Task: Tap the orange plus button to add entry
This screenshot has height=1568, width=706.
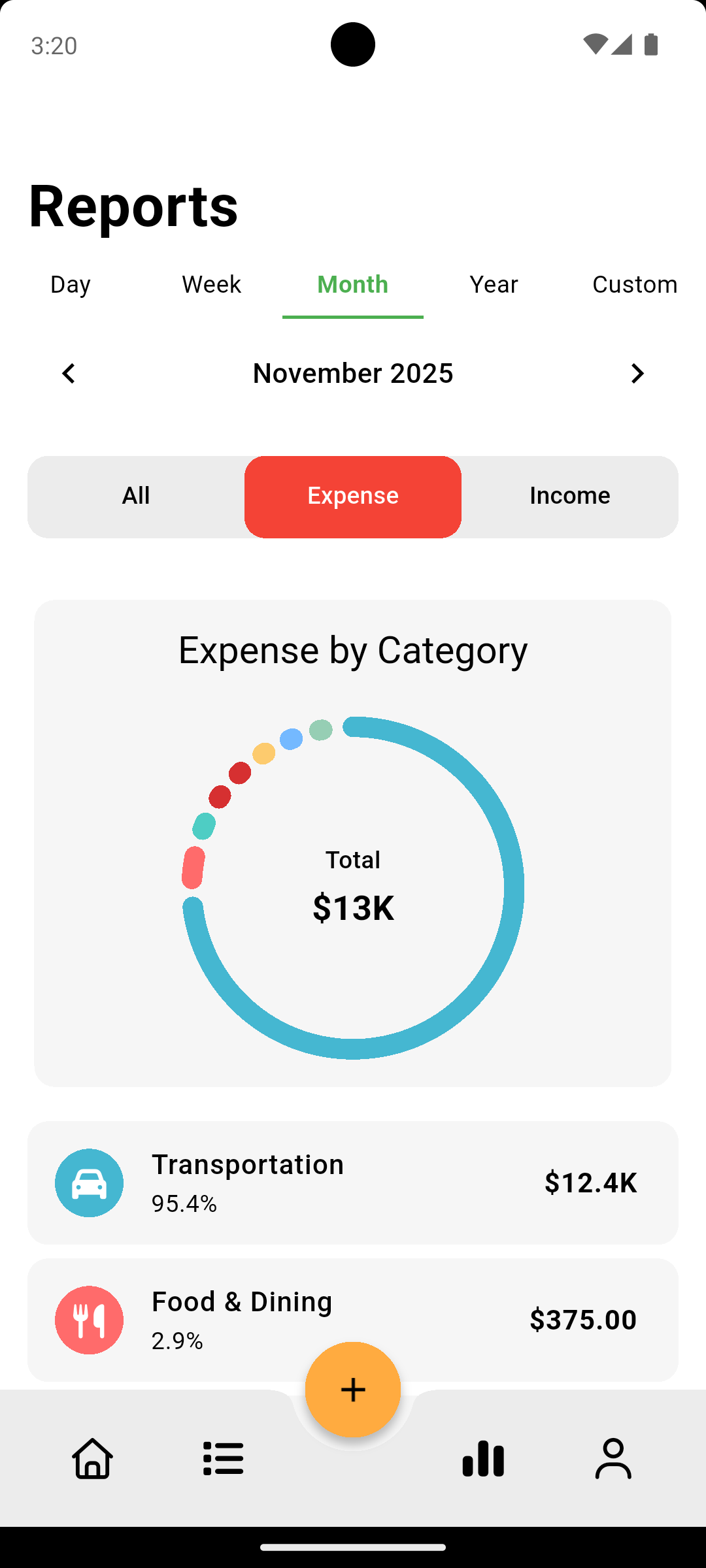Action: point(352,1389)
